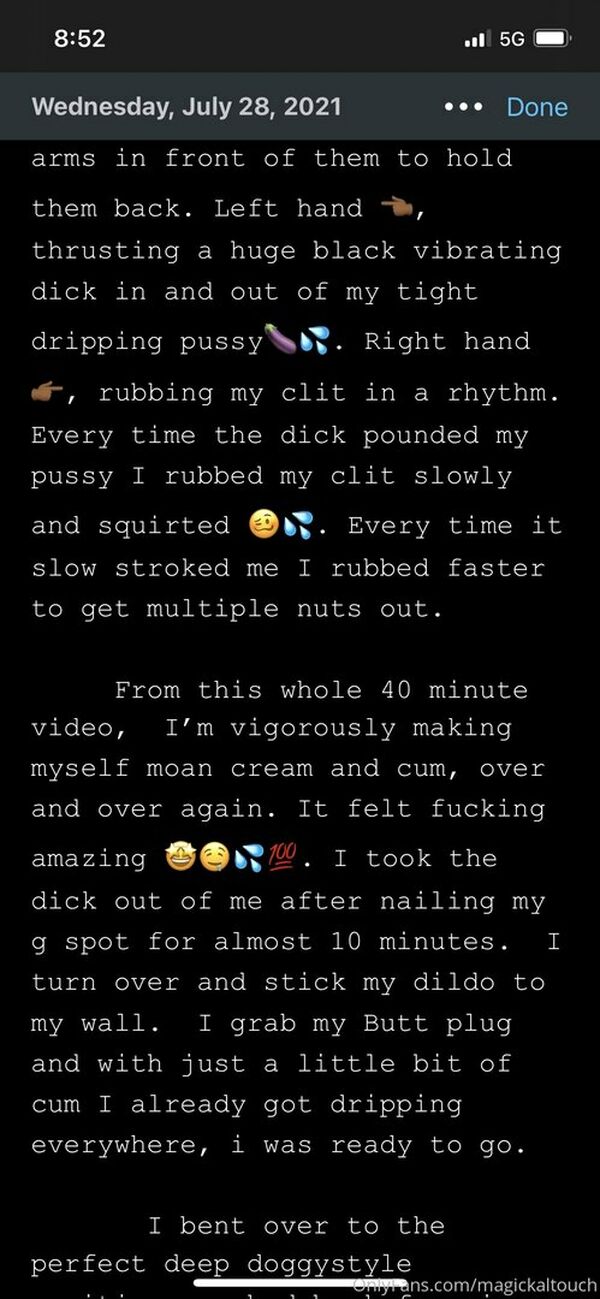600x1299 pixels.
Task: Open the three-dot more options menu
Action: point(463,107)
